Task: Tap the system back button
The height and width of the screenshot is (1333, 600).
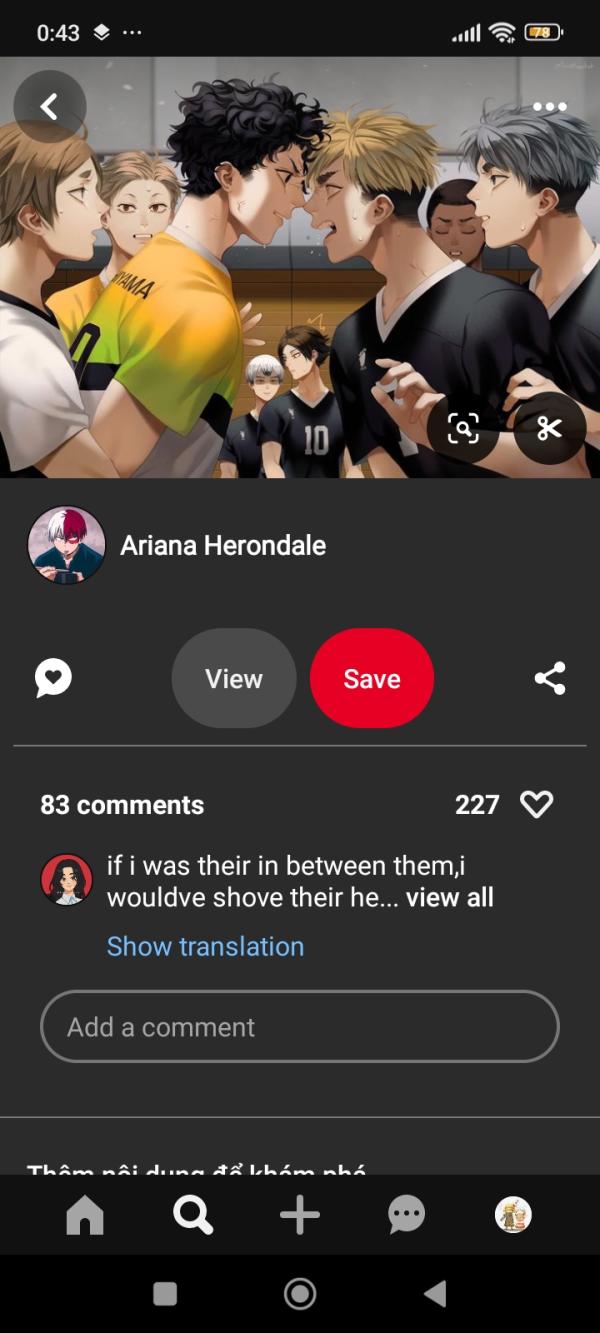Action: pos(435,1294)
